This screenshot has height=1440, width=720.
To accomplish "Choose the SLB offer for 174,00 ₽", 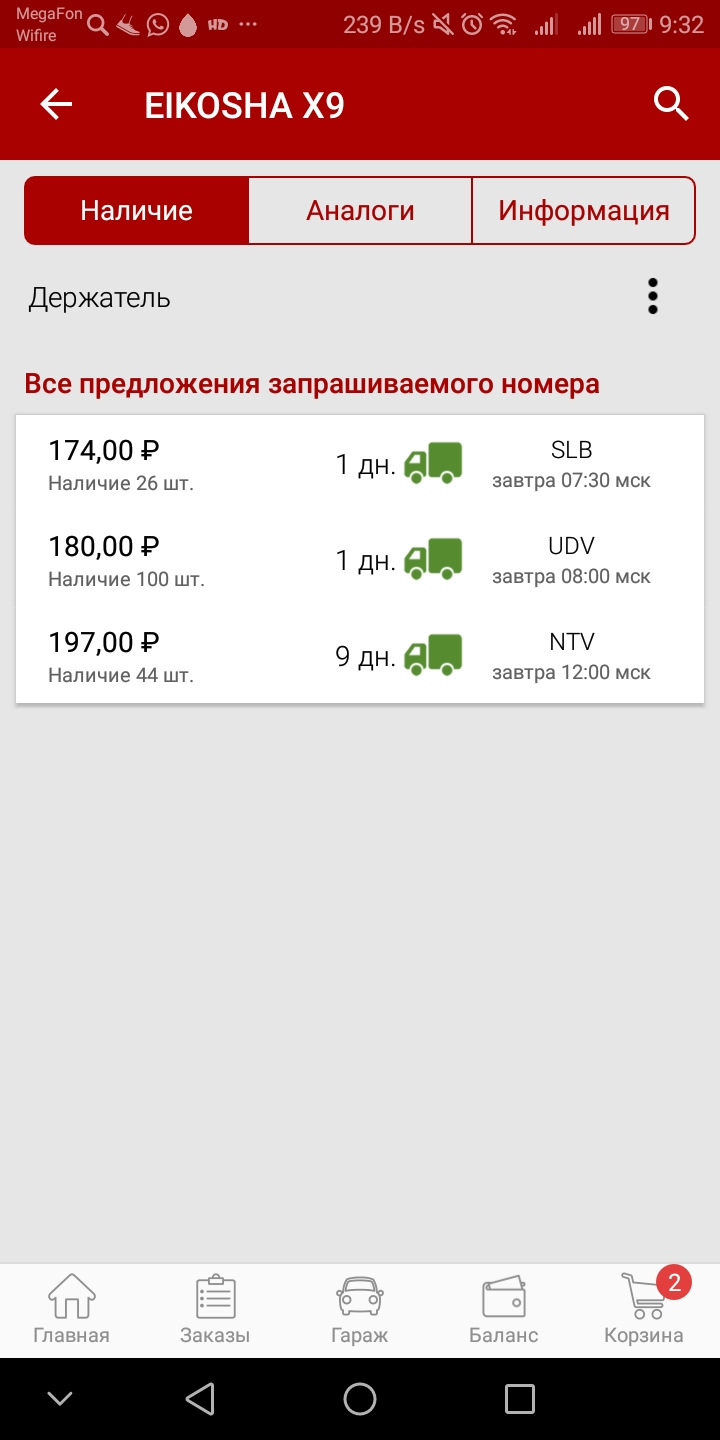I will point(360,465).
